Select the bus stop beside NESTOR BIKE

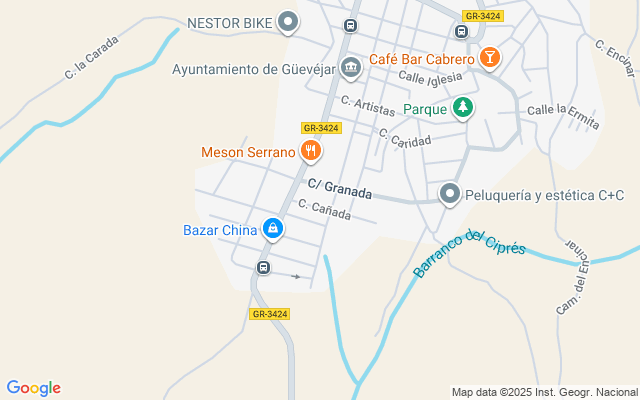[x=349, y=25]
